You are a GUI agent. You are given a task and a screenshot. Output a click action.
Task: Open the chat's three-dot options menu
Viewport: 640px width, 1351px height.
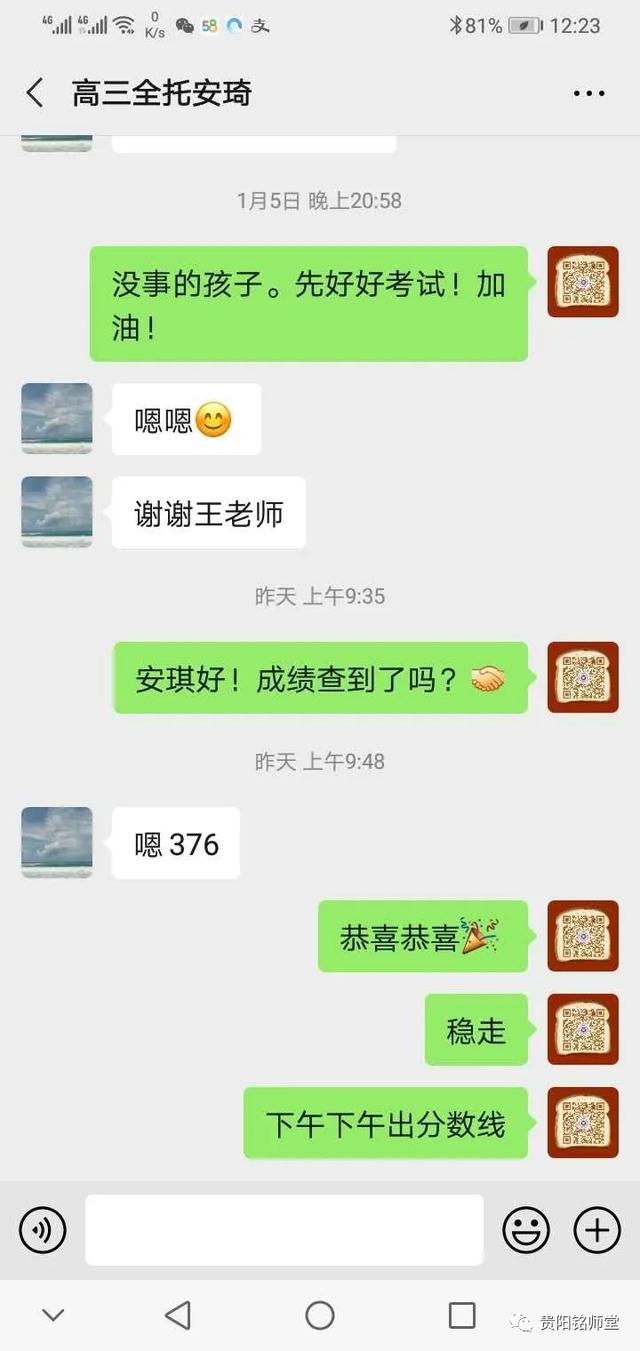click(x=589, y=94)
